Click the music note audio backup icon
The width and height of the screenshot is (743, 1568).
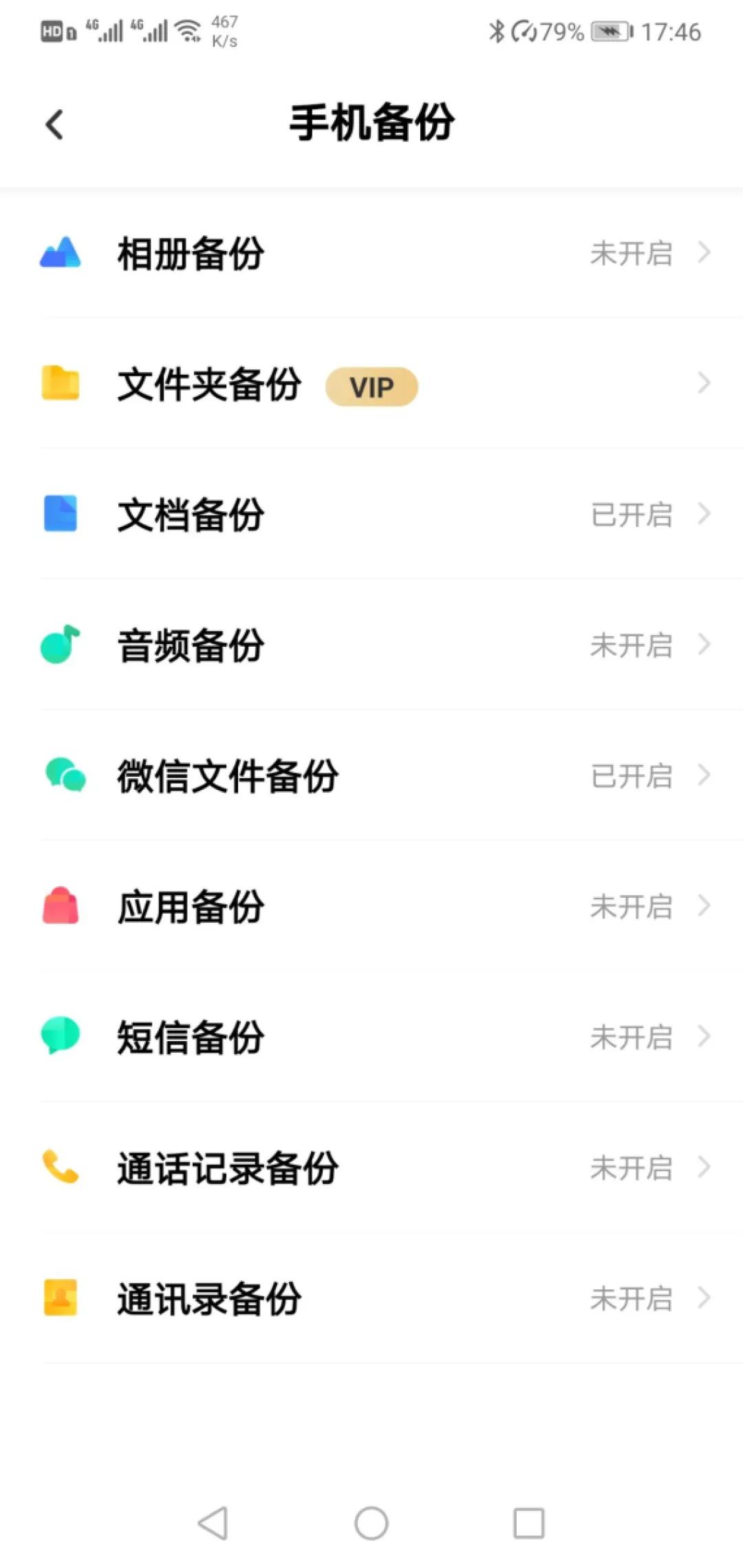[62, 645]
